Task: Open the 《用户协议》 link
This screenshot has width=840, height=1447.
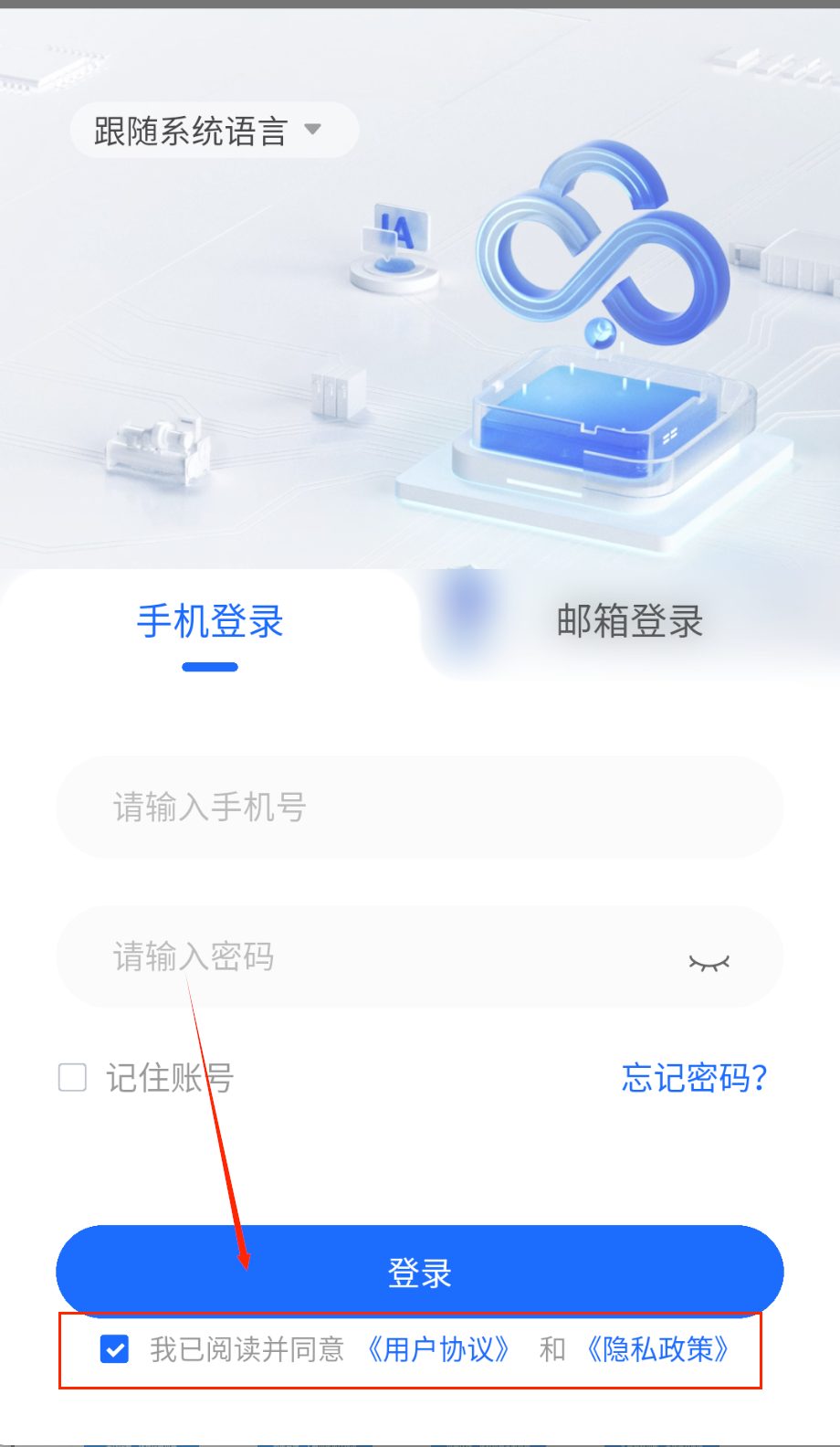Action: (437, 1349)
